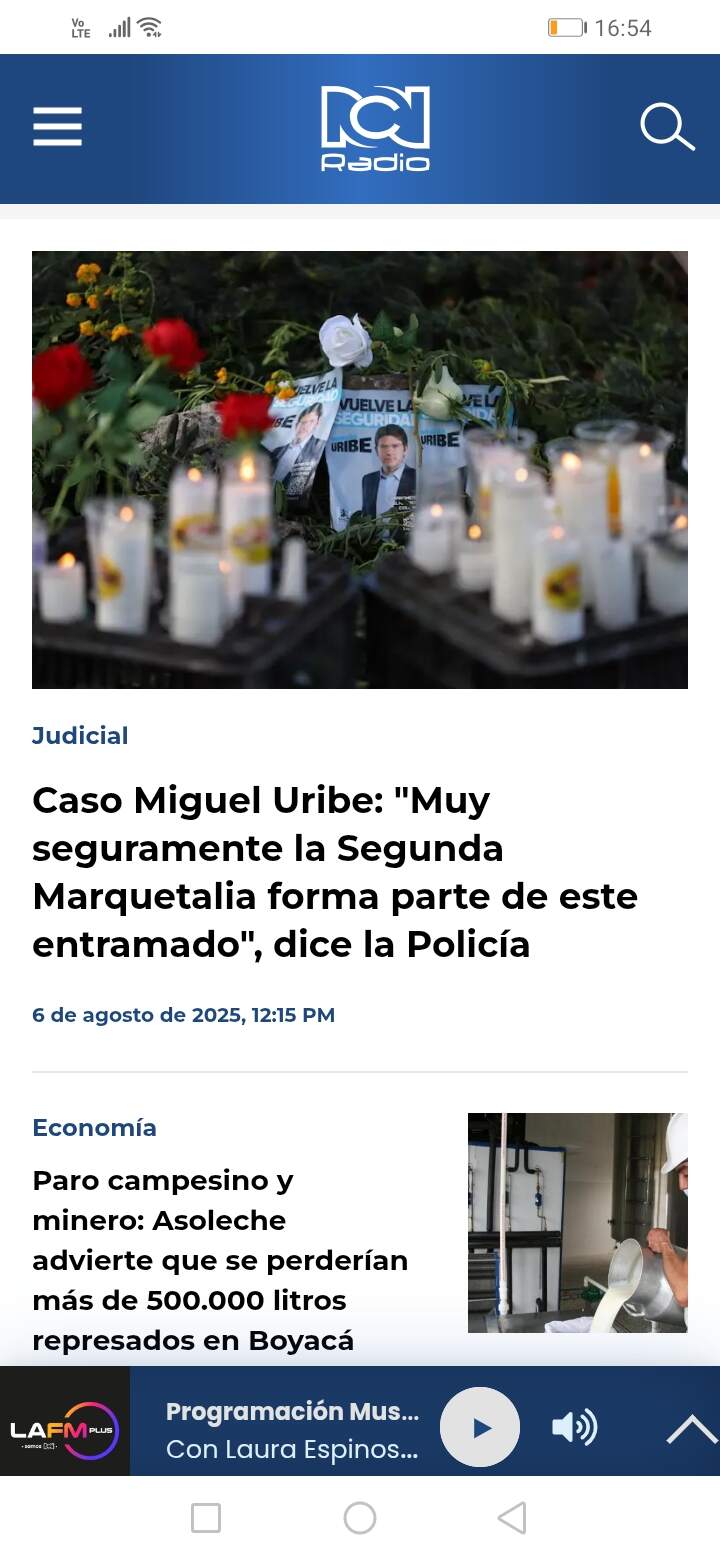Mute the radio player volume
This screenshot has width=720, height=1560.
(x=574, y=1427)
